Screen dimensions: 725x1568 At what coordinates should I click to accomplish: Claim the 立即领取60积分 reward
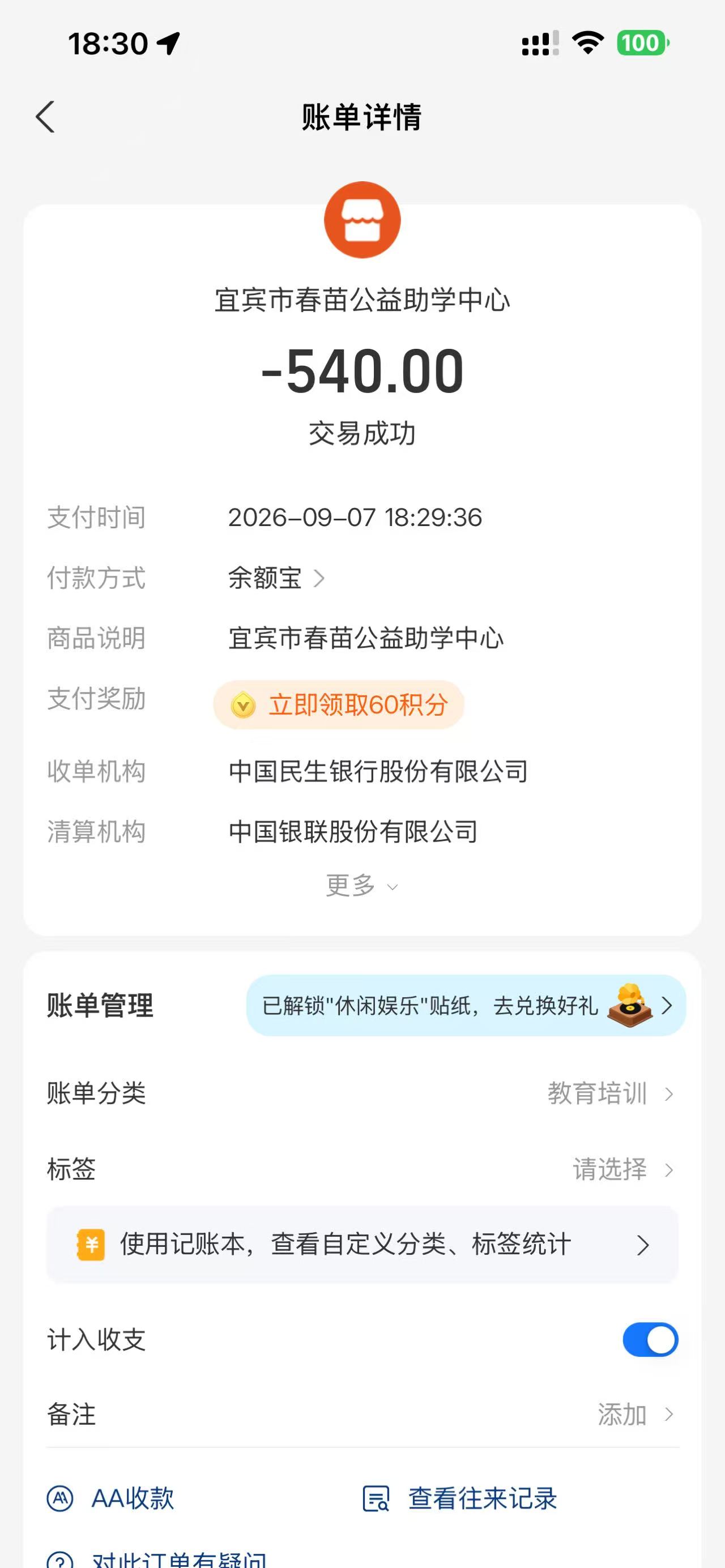pyautogui.click(x=339, y=705)
